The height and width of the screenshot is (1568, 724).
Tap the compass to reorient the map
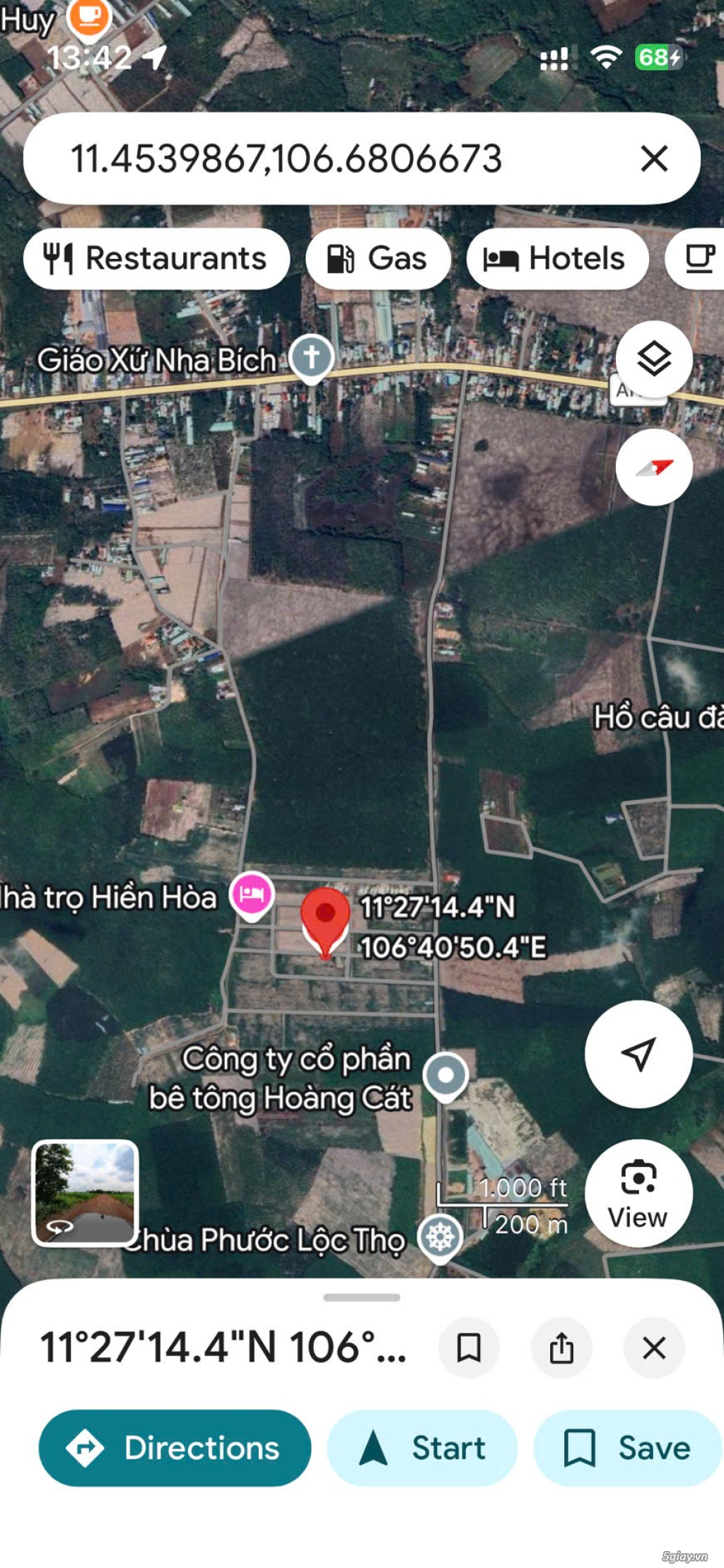pyautogui.click(x=655, y=467)
